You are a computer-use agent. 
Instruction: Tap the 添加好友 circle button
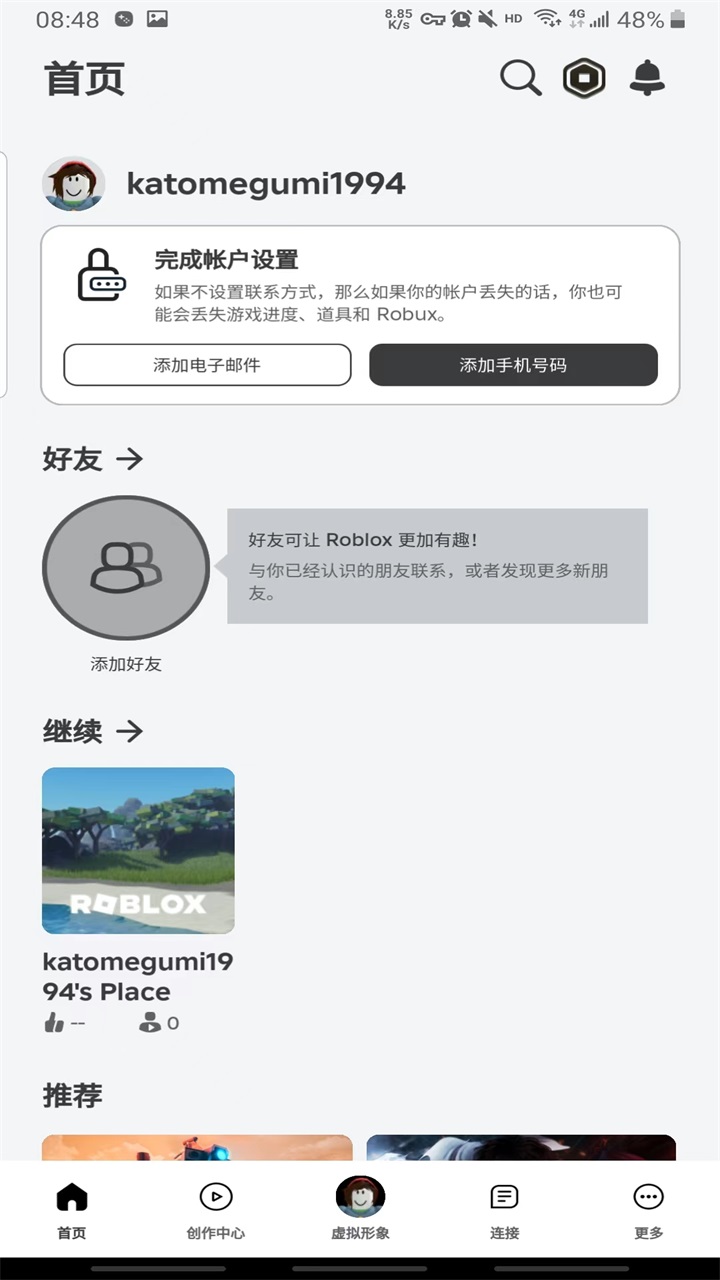tap(126, 568)
